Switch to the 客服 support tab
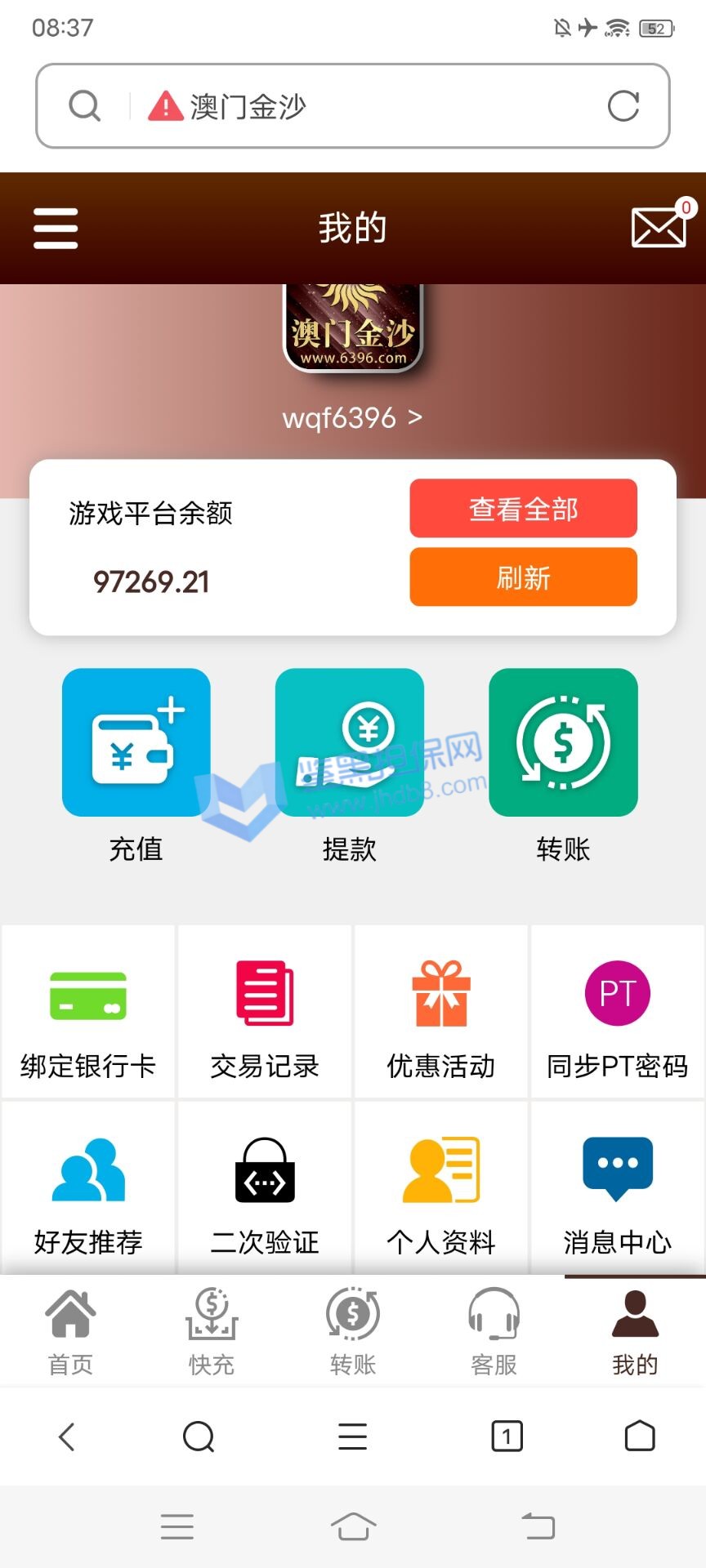Viewport: 706px width, 1568px height. pyautogui.click(x=494, y=1331)
